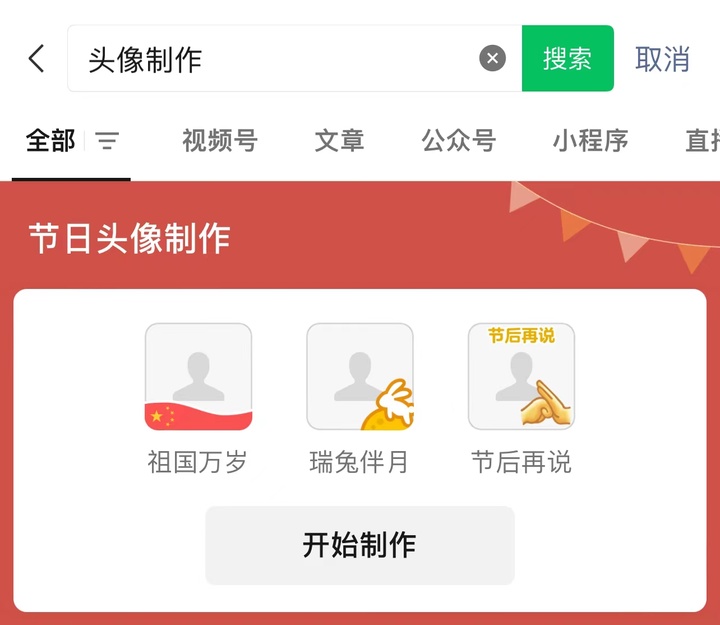Tap the green 搜索 button
The width and height of the screenshot is (720, 625).
pos(567,59)
